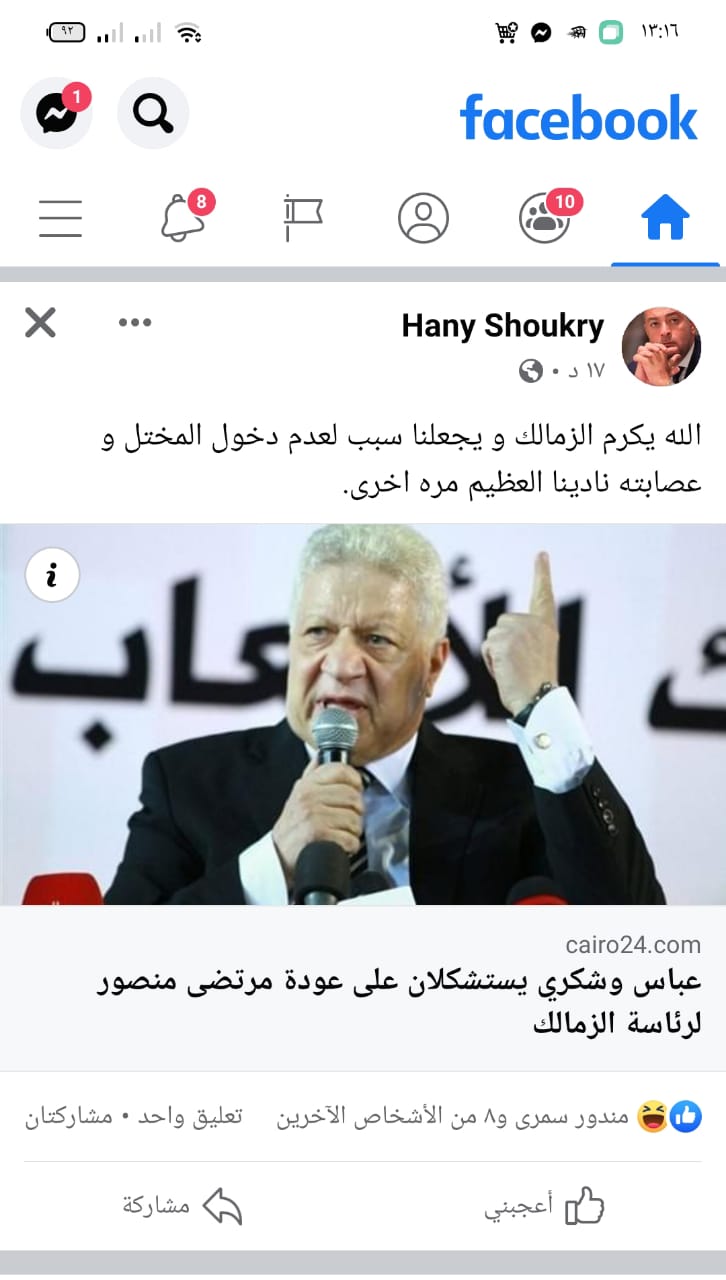Viewport: 726px width, 1280px height.
Task: Like the post with أعجبني
Action: click(x=545, y=1206)
